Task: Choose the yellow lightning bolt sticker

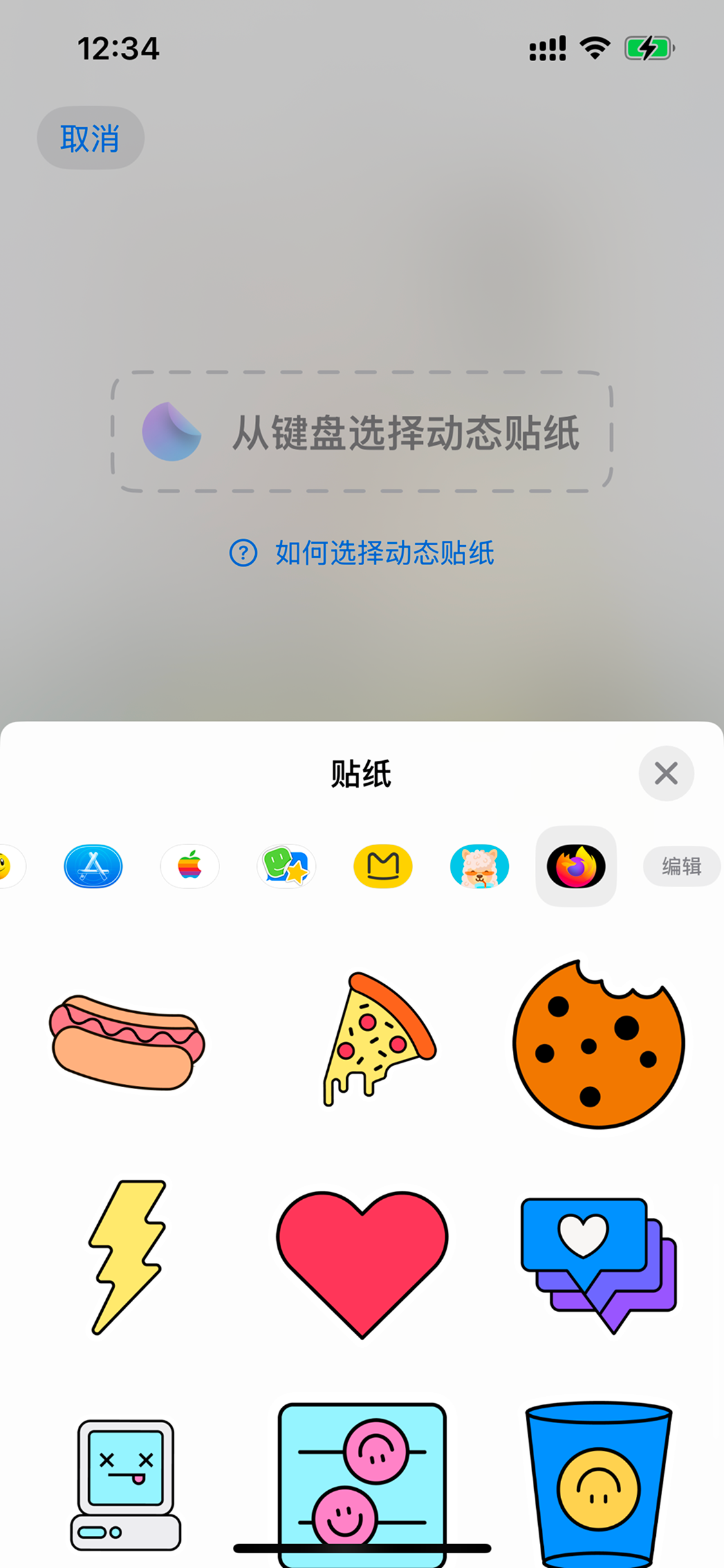Action: pos(127,1256)
